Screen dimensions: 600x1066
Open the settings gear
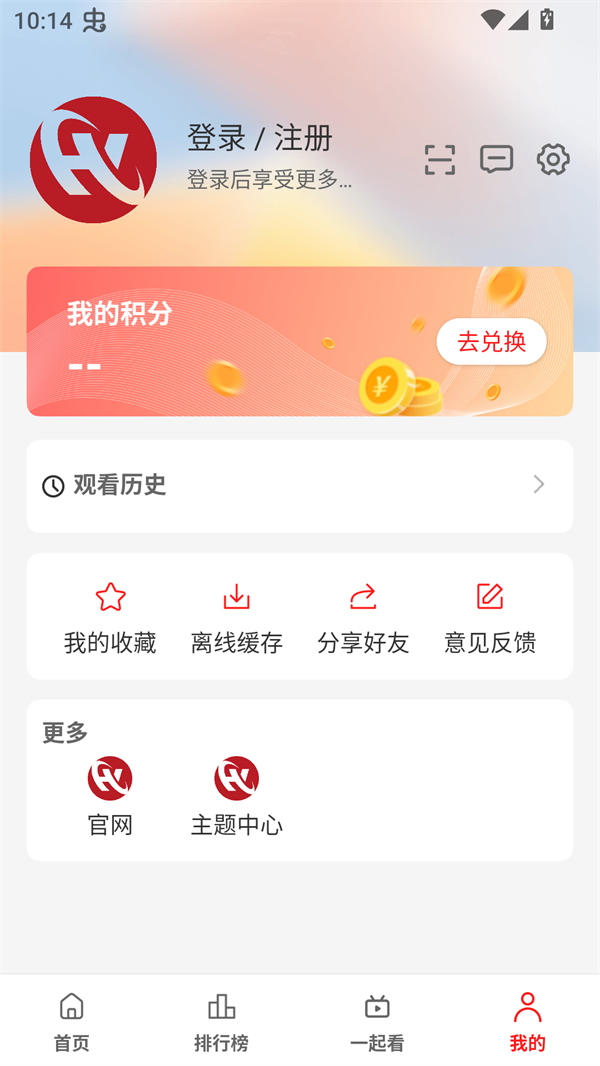point(553,160)
